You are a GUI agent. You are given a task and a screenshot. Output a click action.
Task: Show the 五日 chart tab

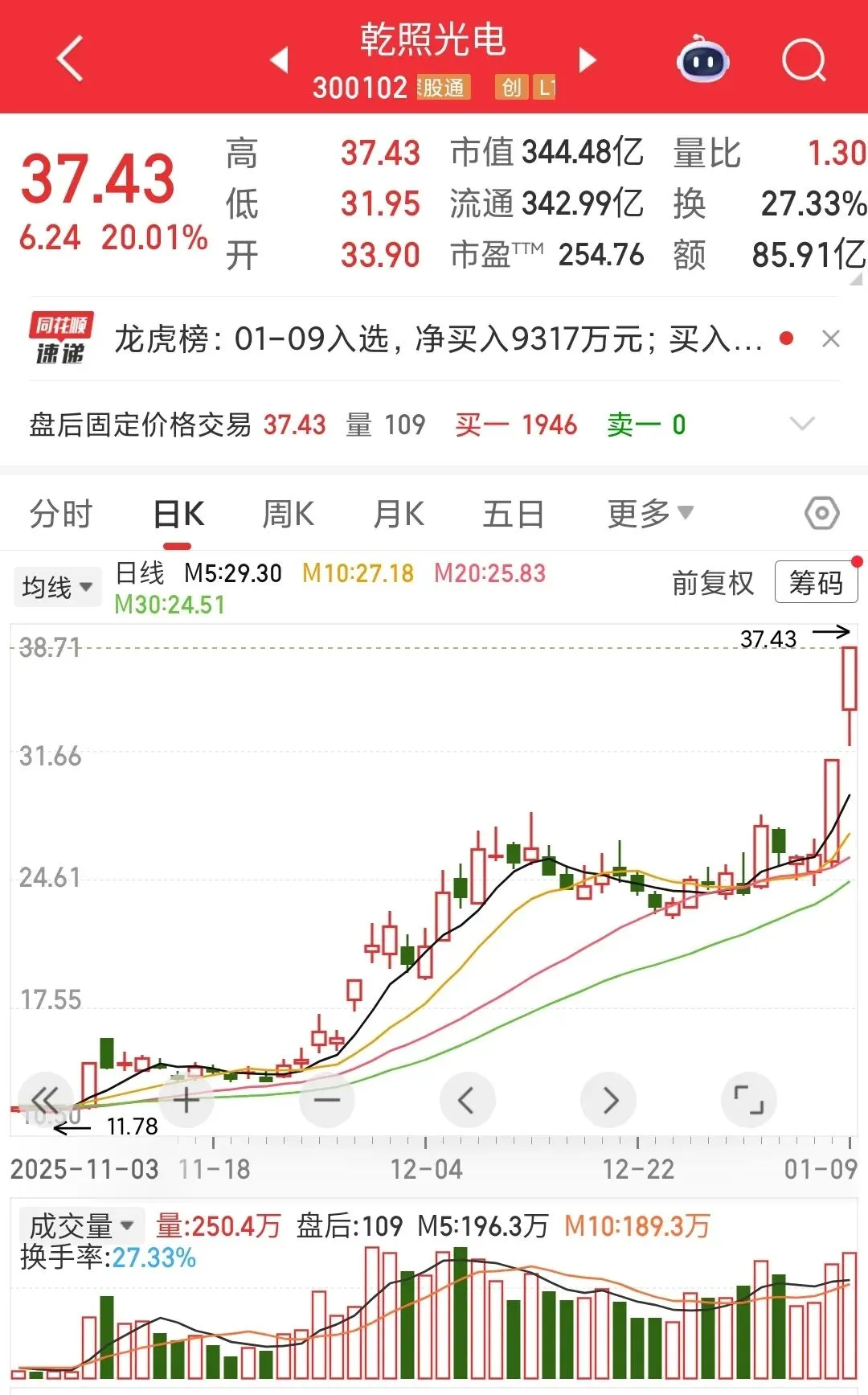[x=514, y=514]
